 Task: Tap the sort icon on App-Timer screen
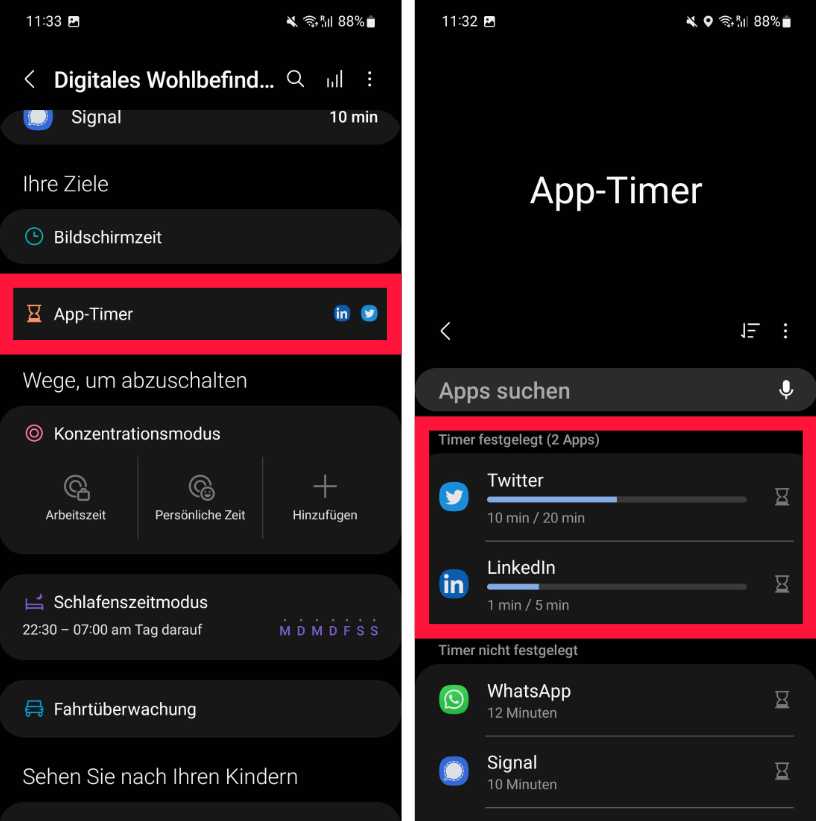click(750, 331)
